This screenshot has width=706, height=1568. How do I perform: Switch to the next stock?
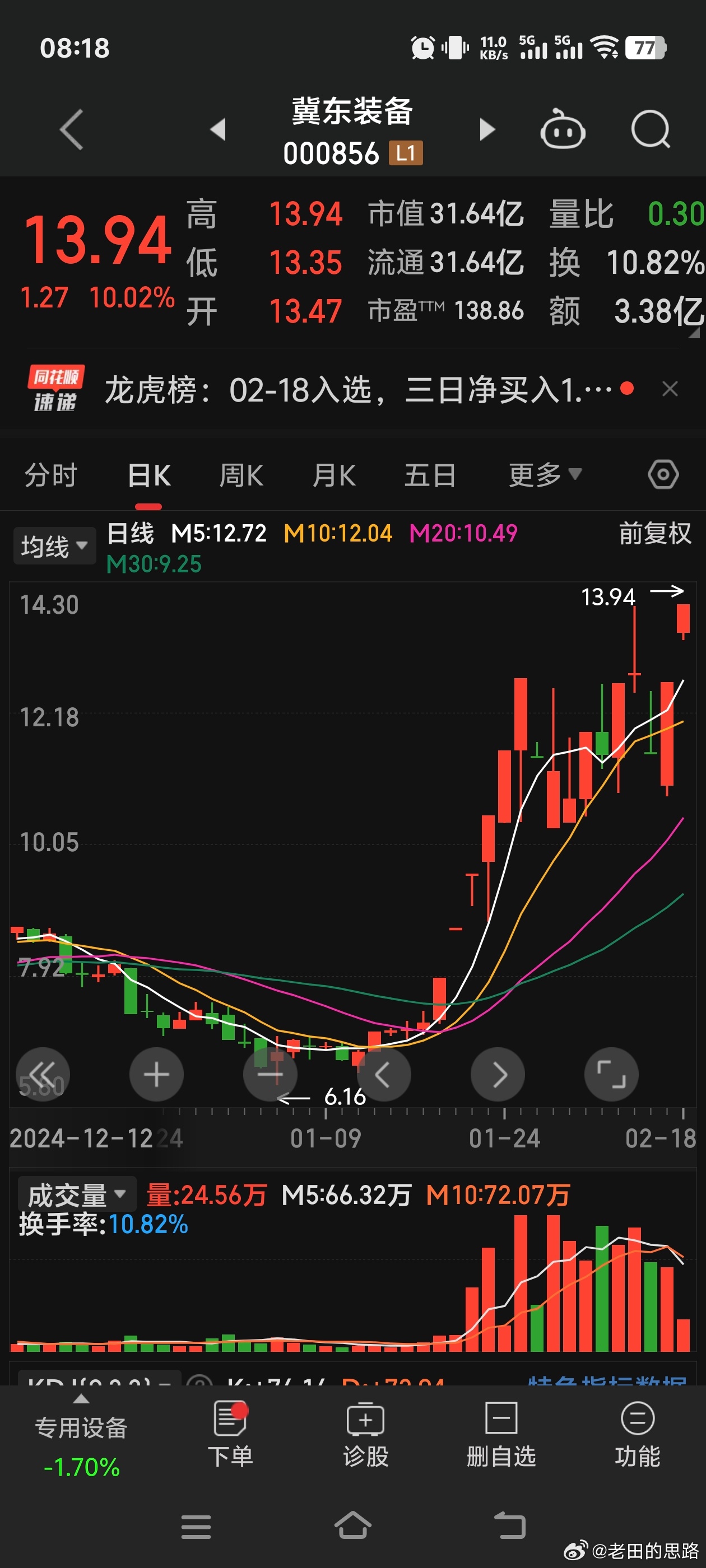click(x=487, y=130)
